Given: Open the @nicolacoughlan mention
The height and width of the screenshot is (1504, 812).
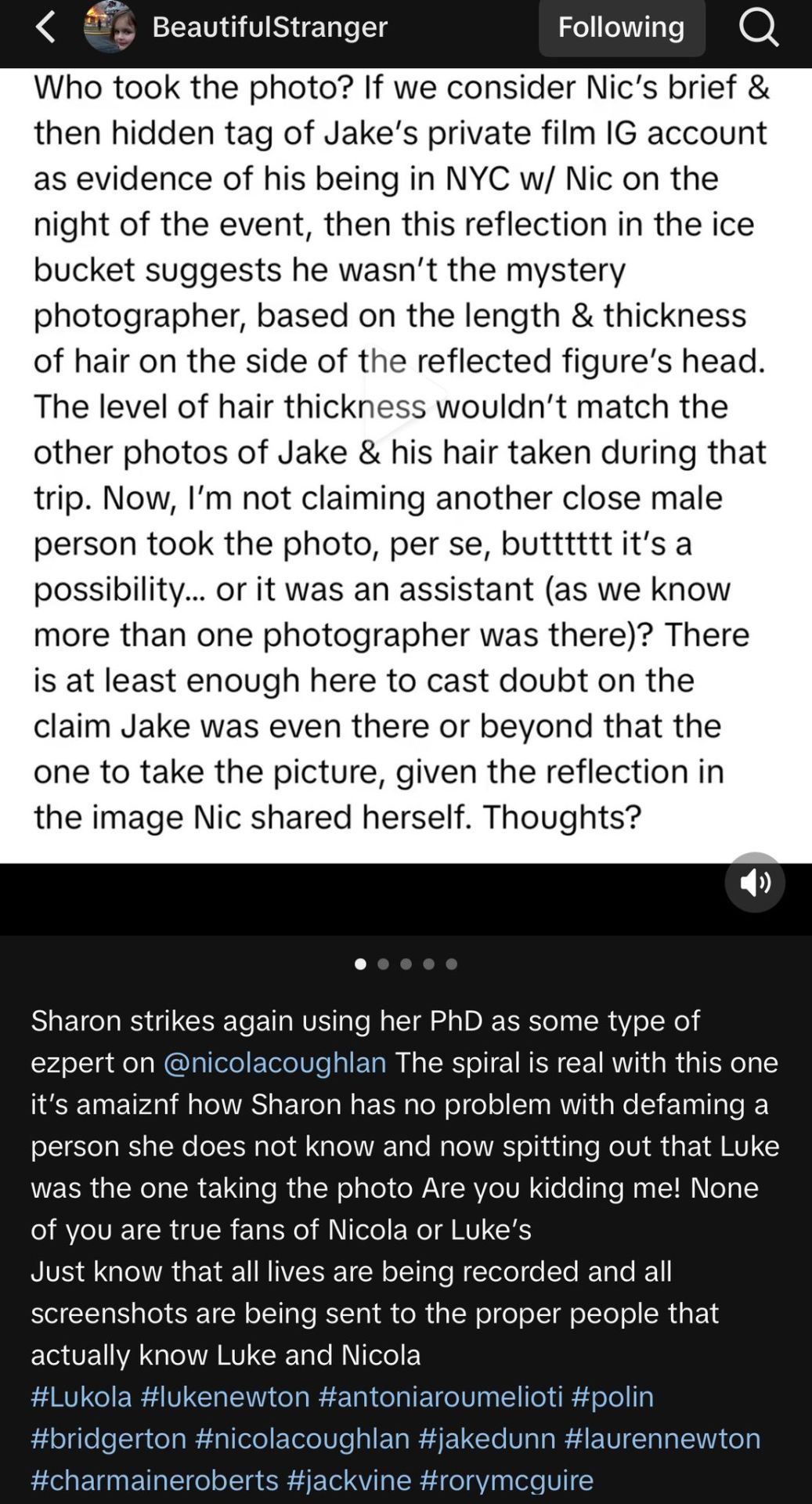Looking at the screenshot, I should point(274,1063).
